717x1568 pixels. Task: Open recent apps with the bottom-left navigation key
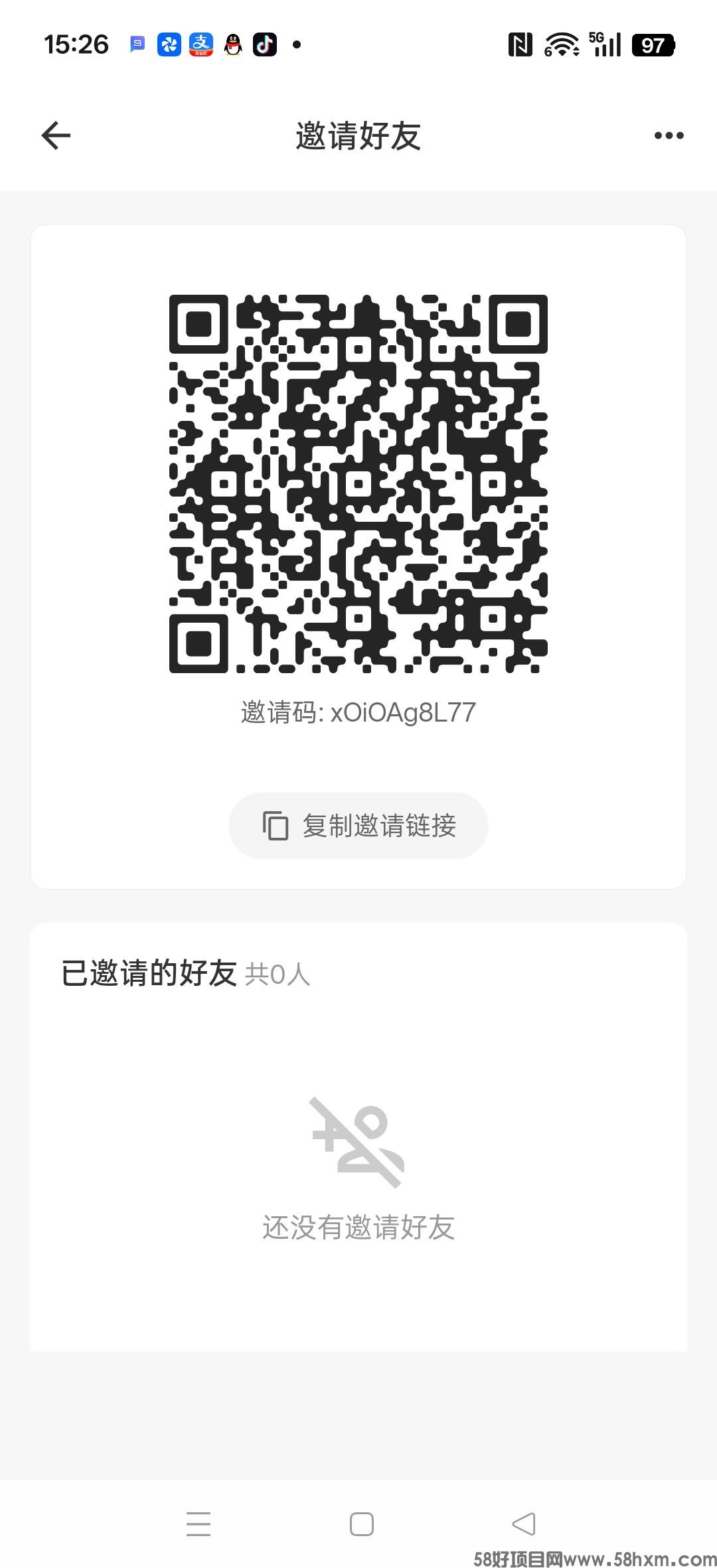198,1525
